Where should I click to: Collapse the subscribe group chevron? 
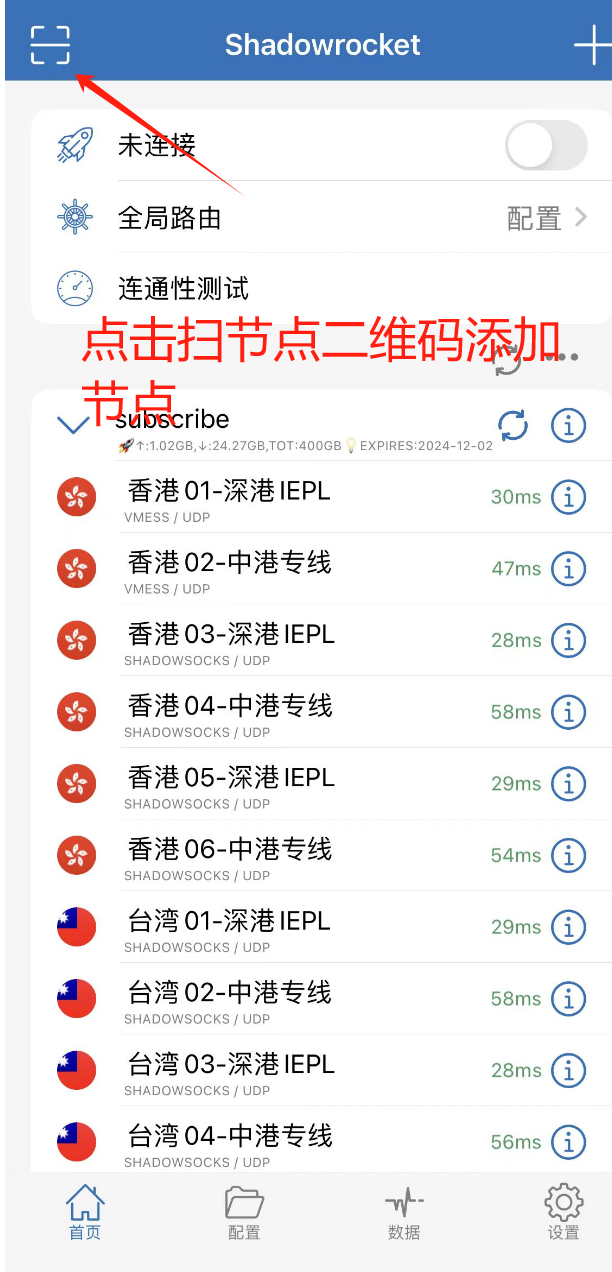[x=73, y=425]
